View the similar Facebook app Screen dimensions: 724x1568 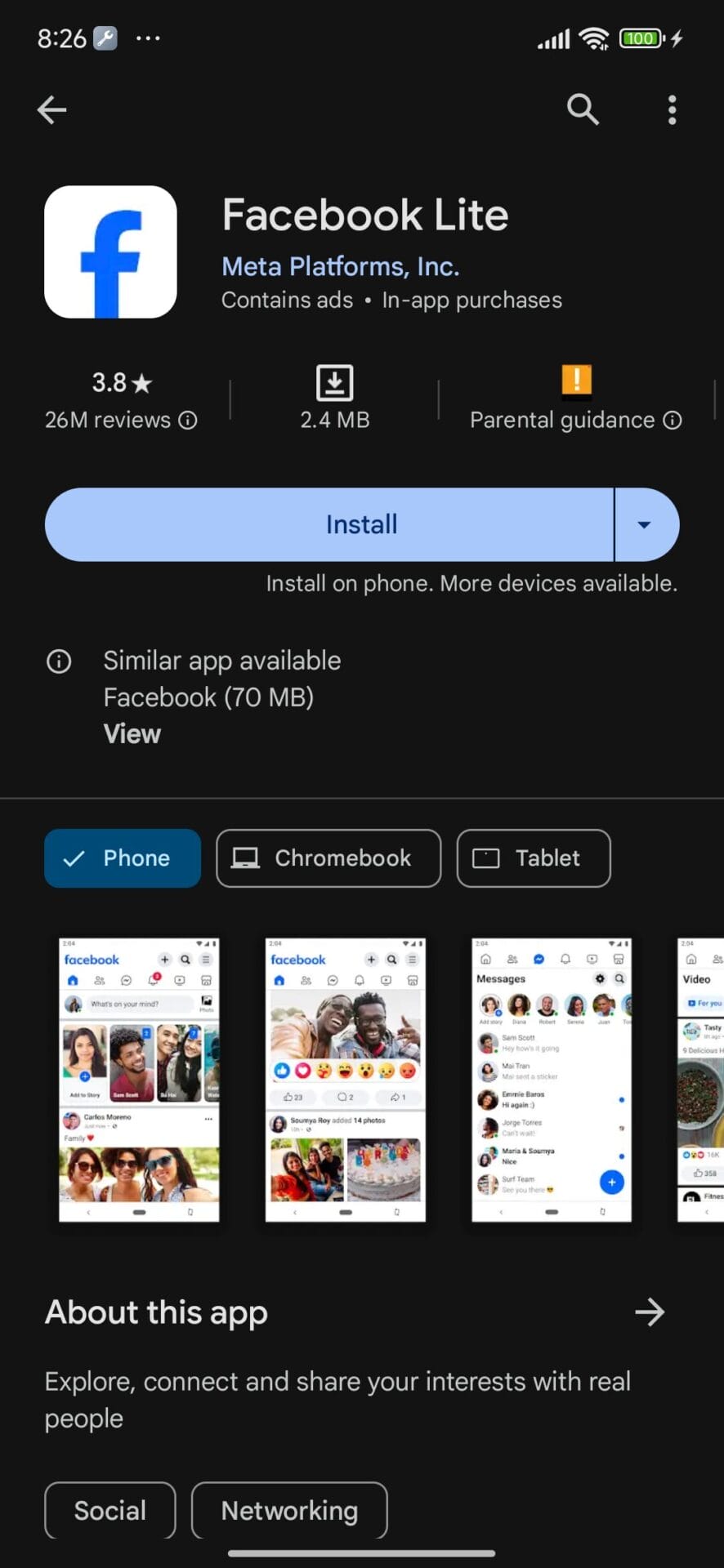132,733
